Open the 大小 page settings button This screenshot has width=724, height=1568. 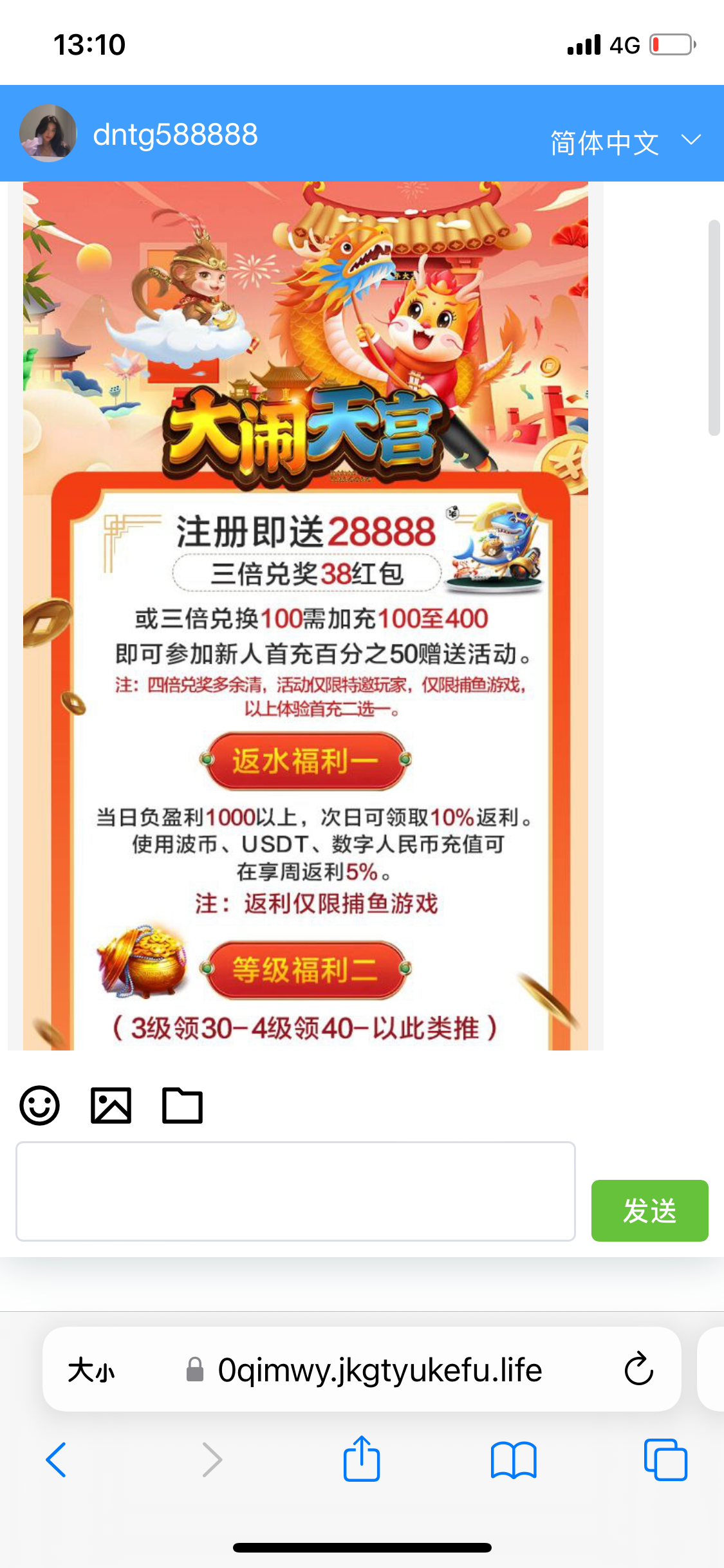point(91,1370)
